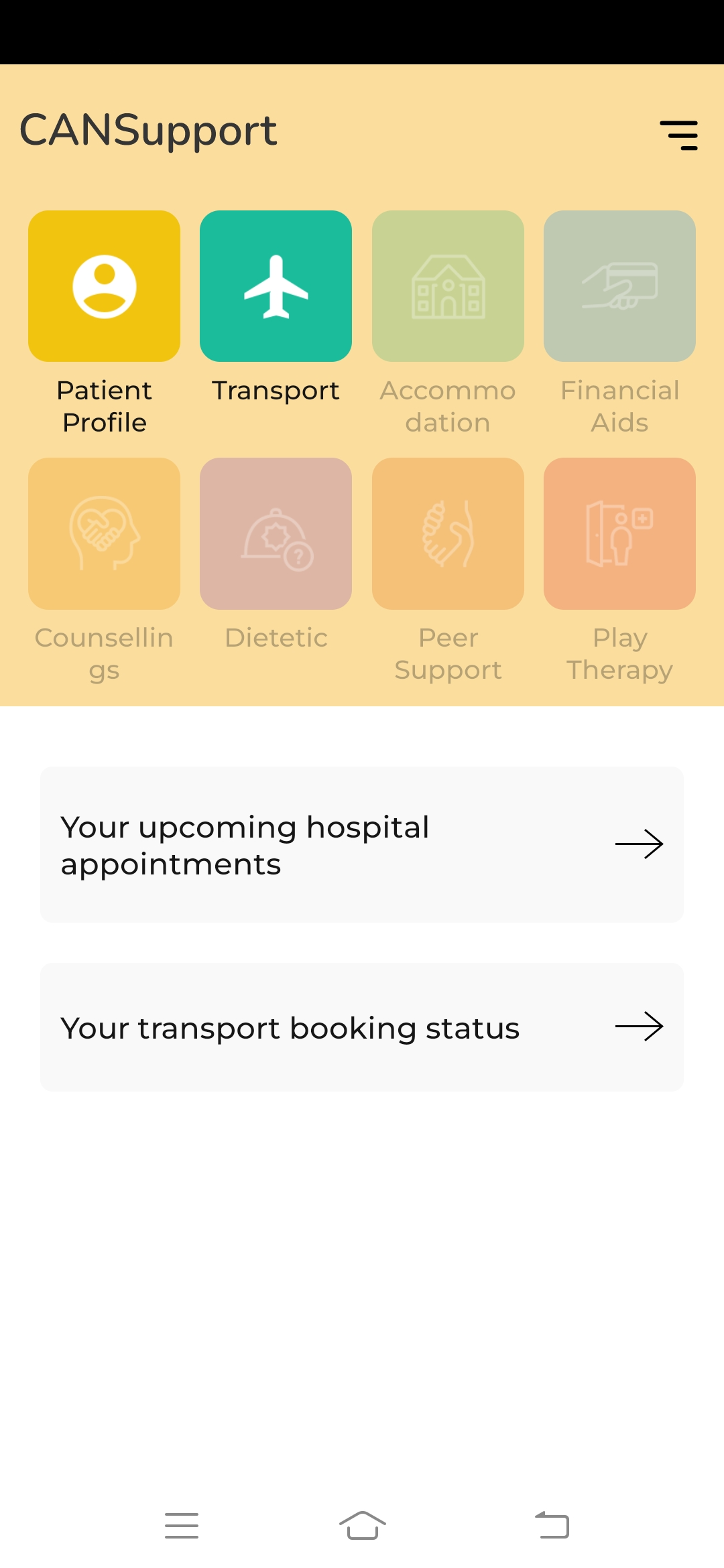Tap the yellow Patient Profile tile background

pos(103,285)
